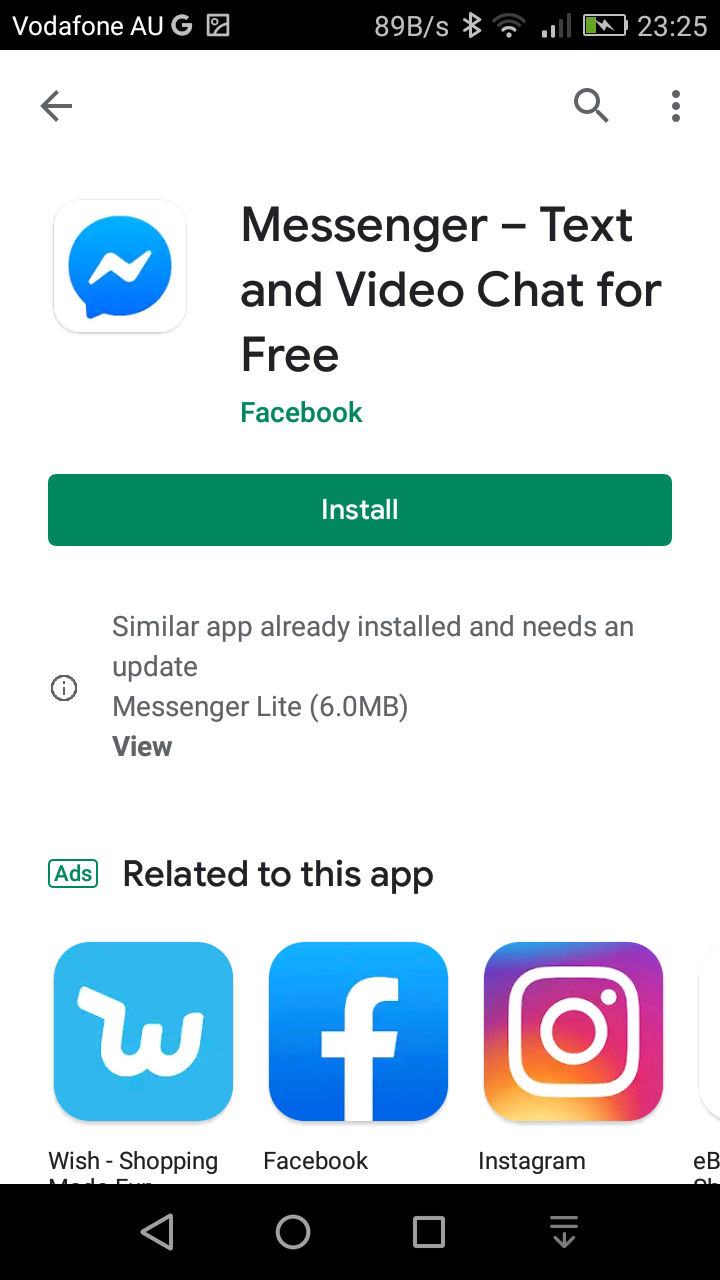Tap View for Messenger Lite

pyautogui.click(x=142, y=747)
